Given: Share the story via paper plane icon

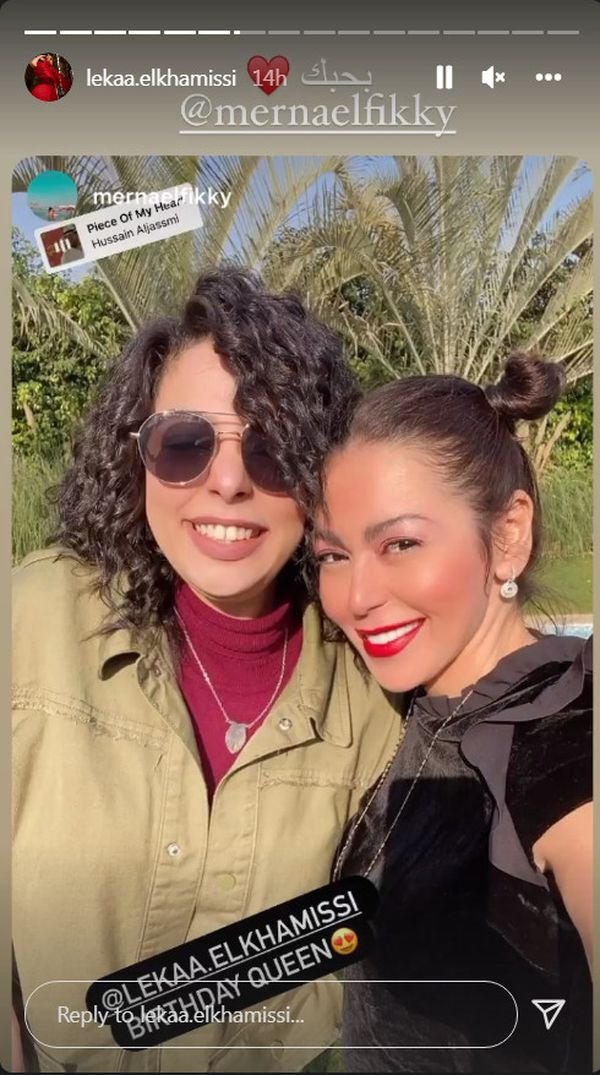Looking at the screenshot, I should click(x=548, y=1013).
